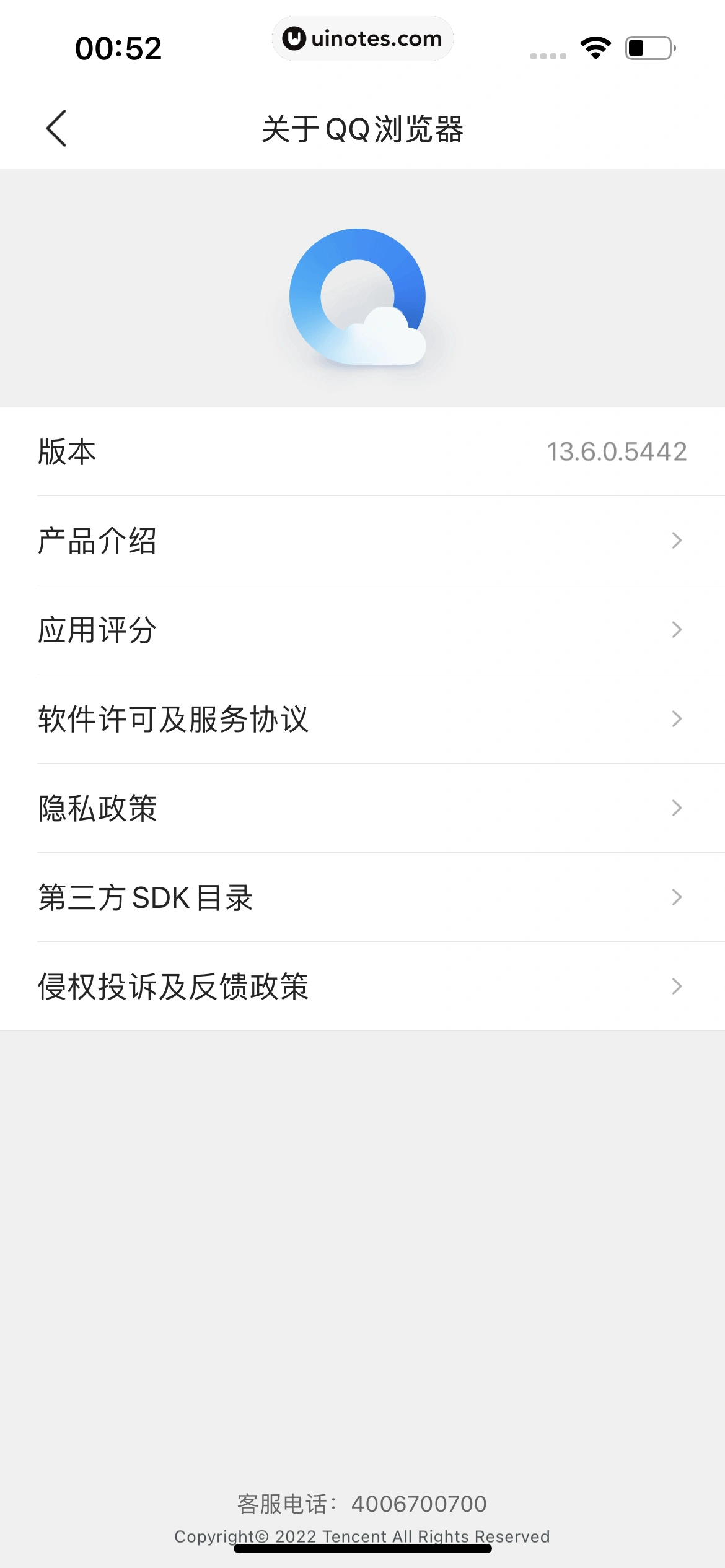The height and width of the screenshot is (1568, 725).
Task: Open 软件许可及服务协议
Action: (x=362, y=719)
